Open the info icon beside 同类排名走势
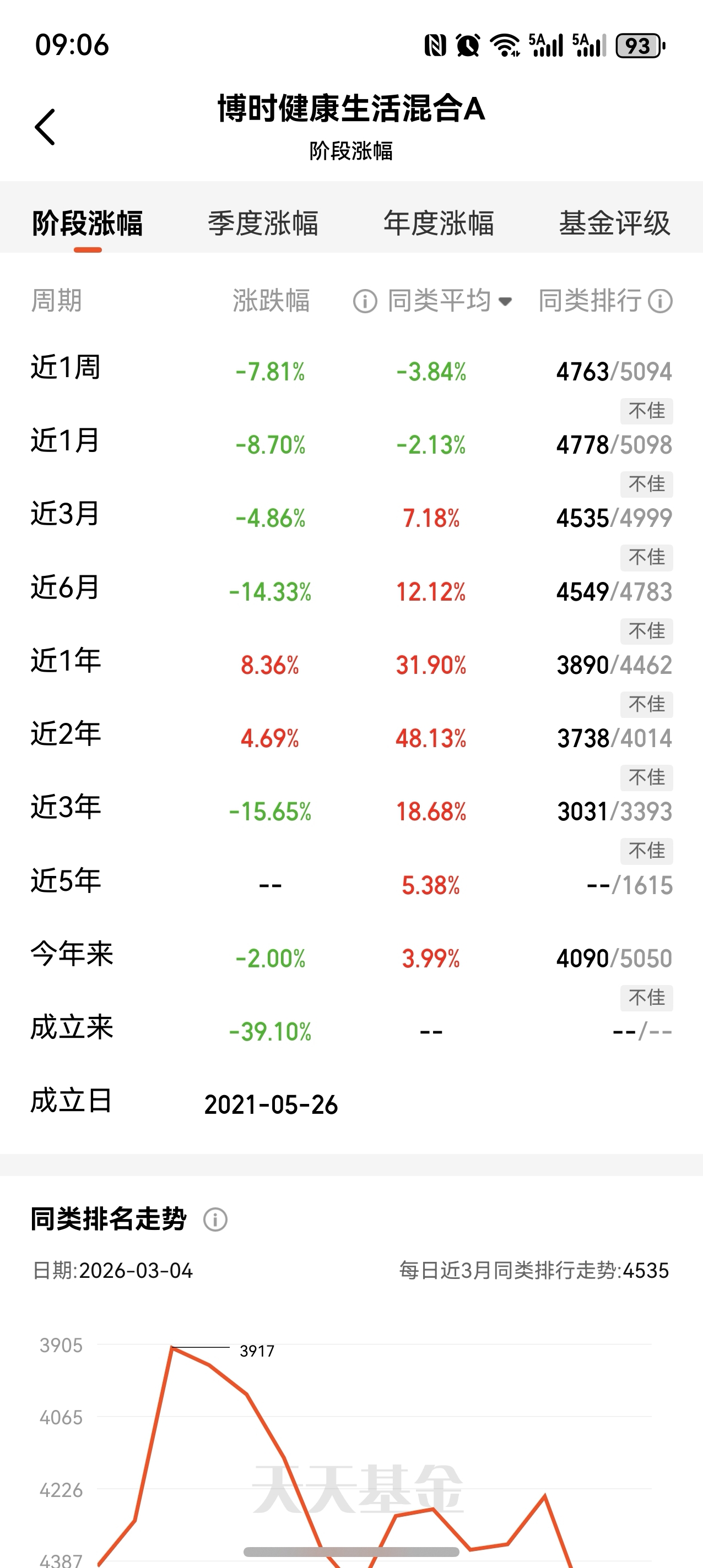 click(x=215, y=1220)
